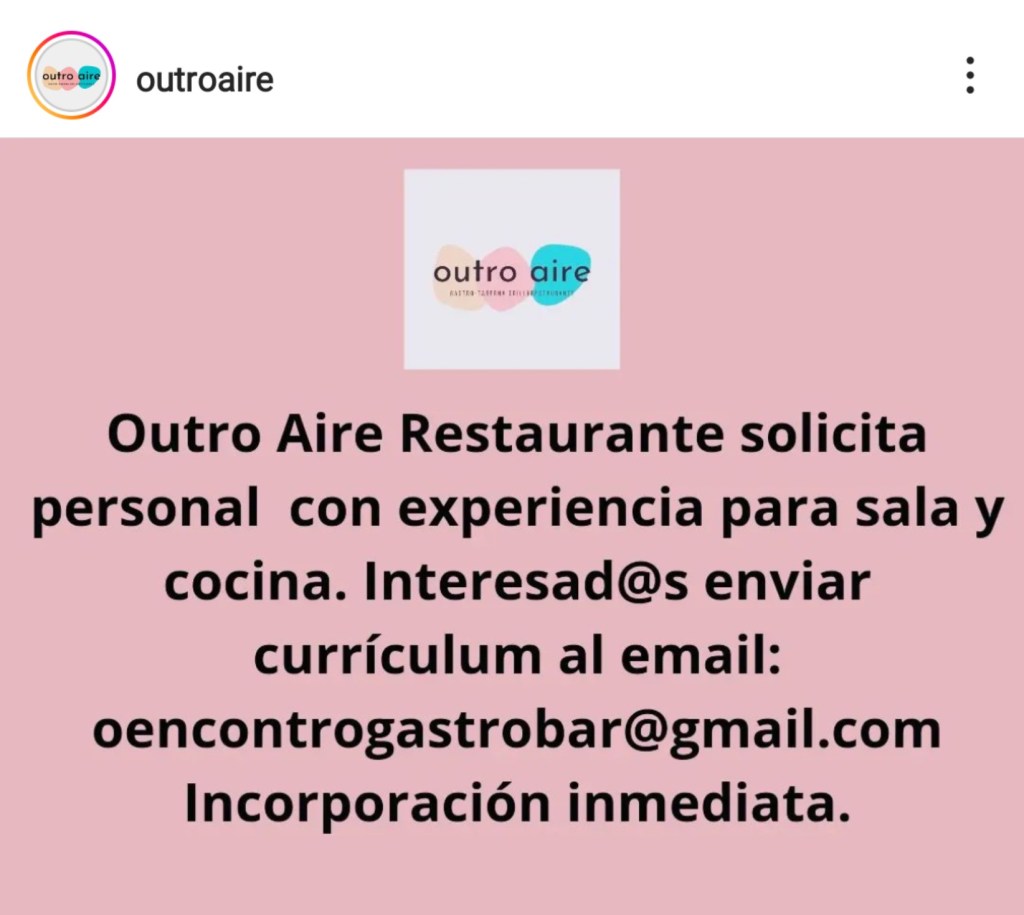Open the outroaire username profile
The height and width of the screenshot is (915, 1024).
204,79
